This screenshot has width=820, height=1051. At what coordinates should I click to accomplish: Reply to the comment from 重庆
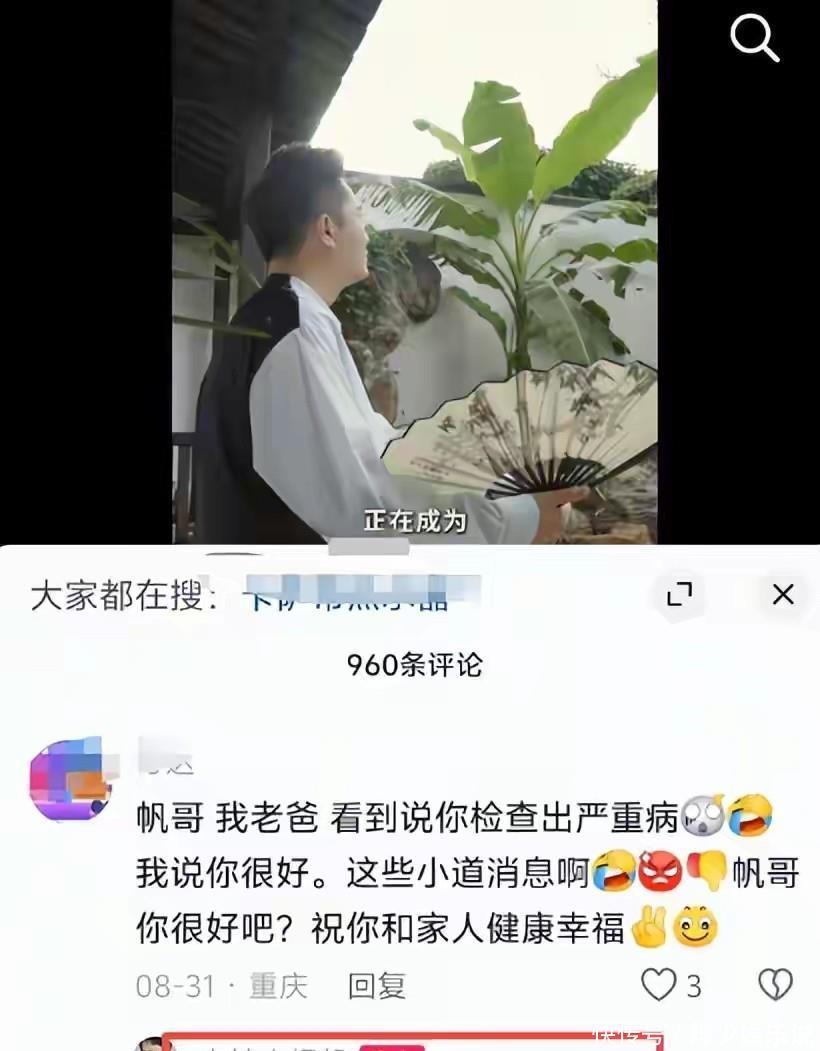[377, 986]
